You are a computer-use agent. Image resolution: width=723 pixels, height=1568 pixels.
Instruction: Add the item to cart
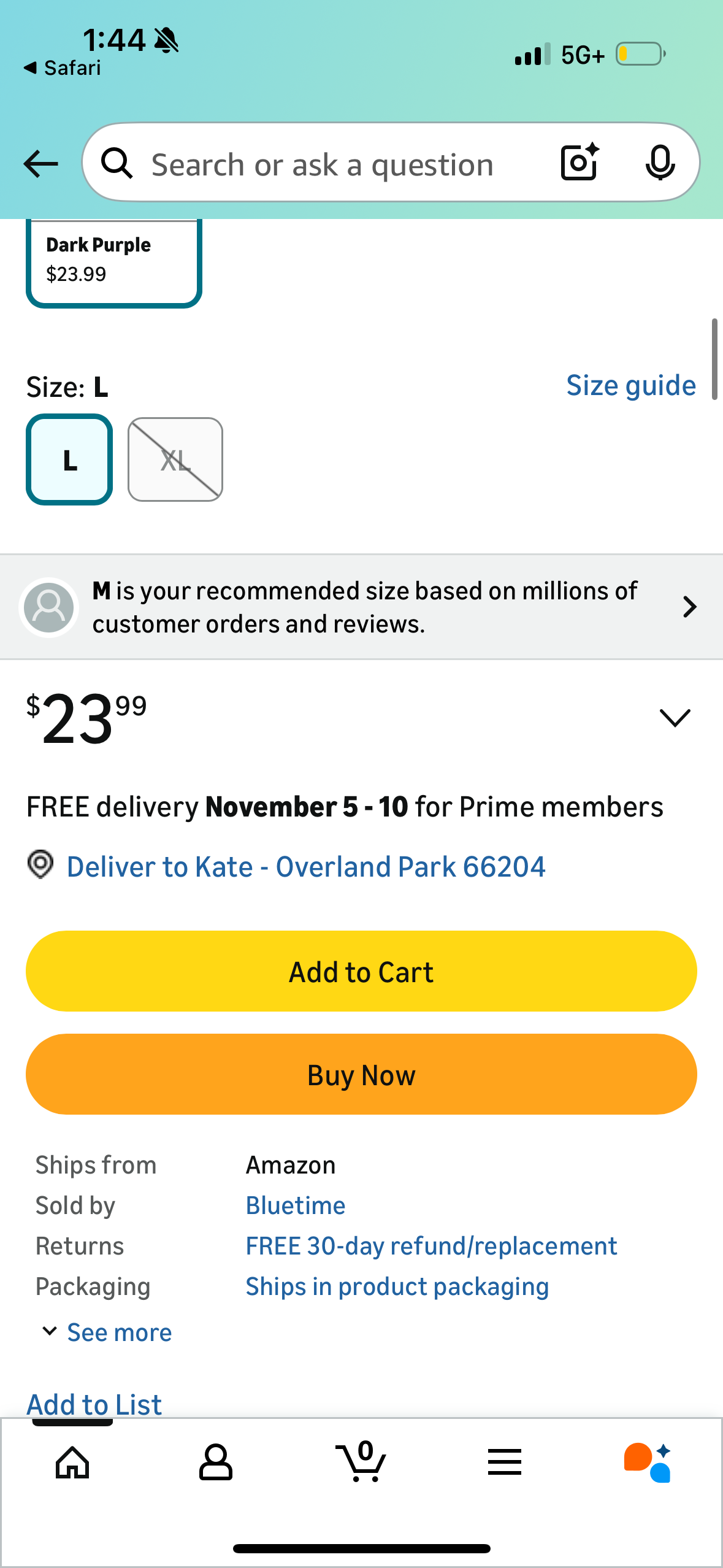[361, 972]
